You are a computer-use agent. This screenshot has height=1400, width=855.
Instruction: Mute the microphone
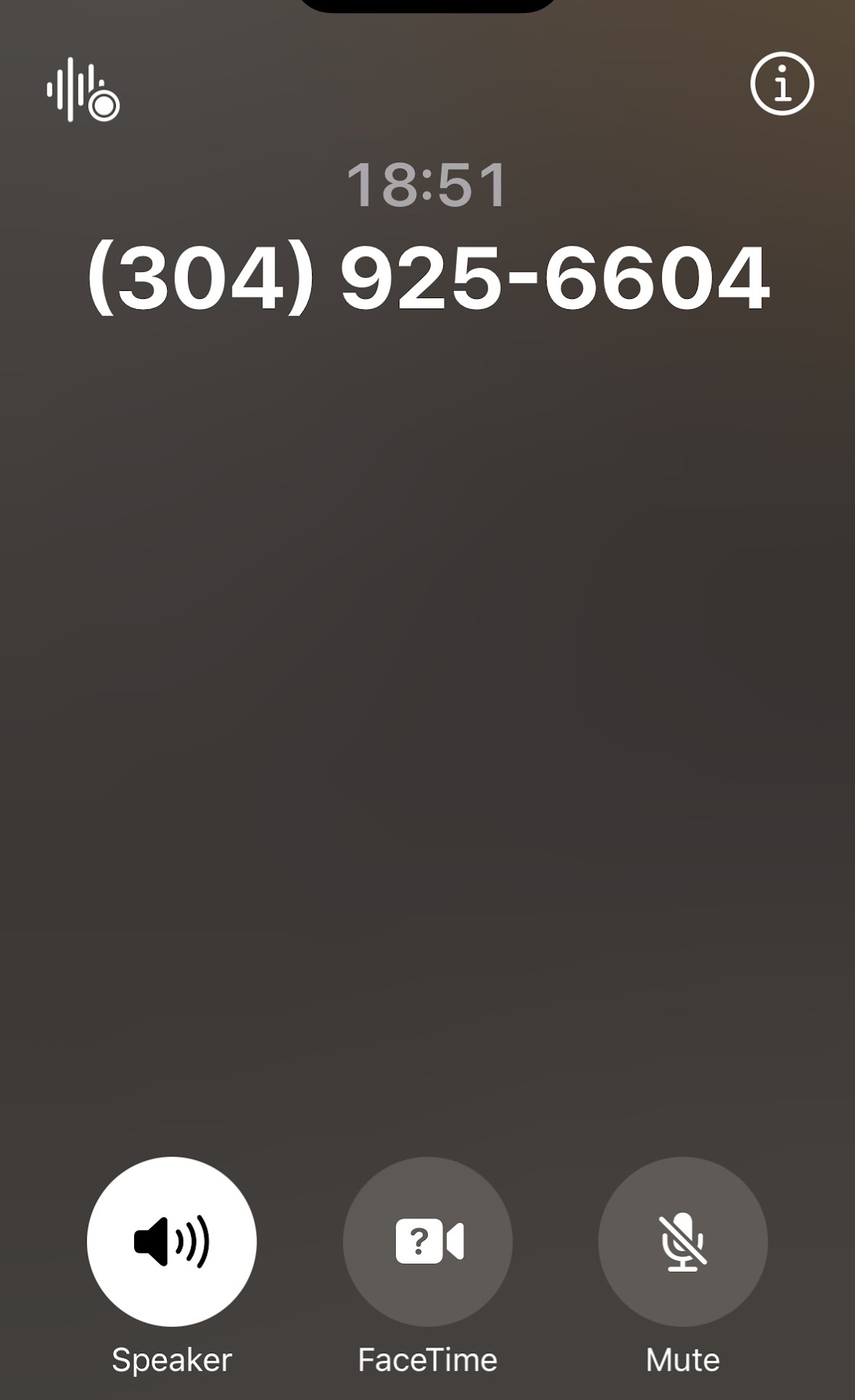click(682, 1241)
